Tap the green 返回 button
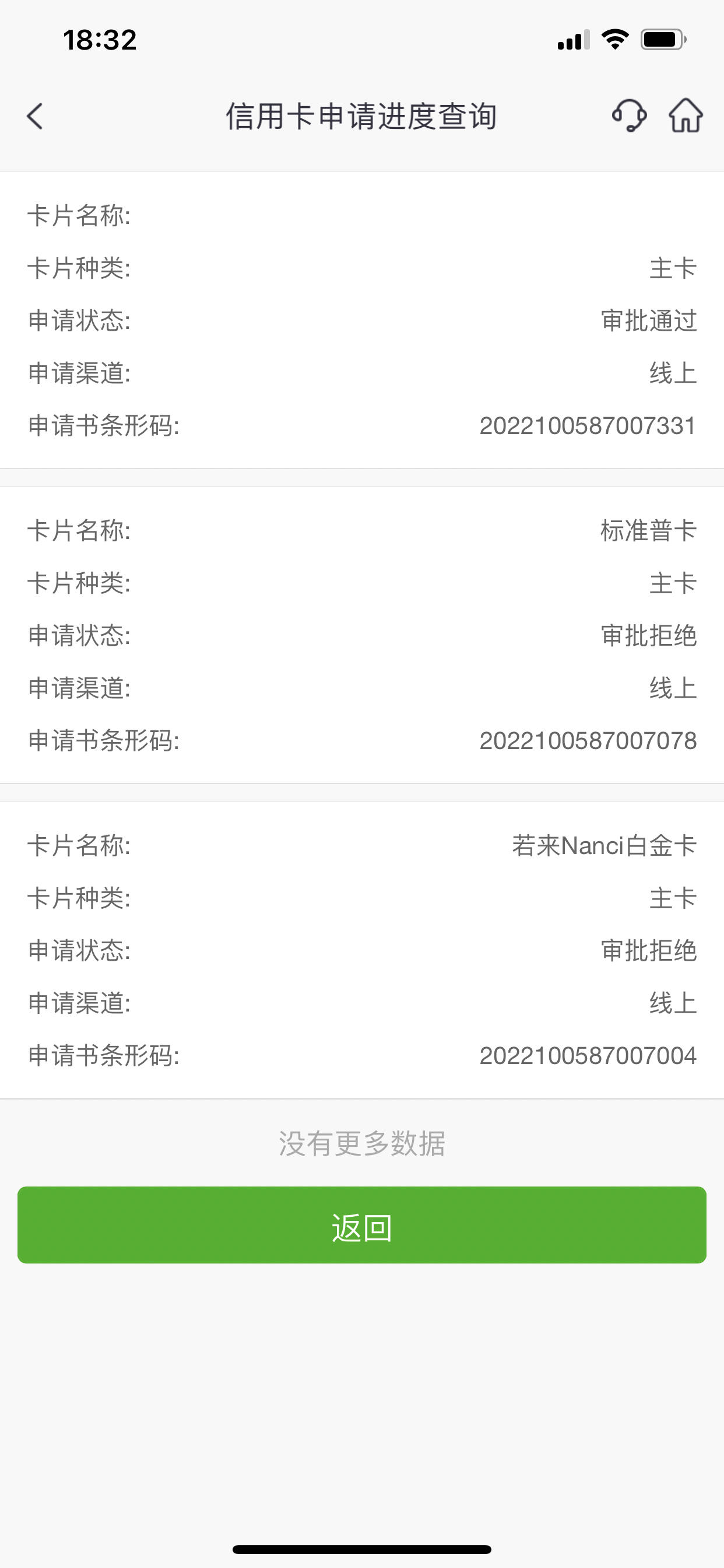The width and height of the screenshot is (724, 1568). pos(362,1224)
